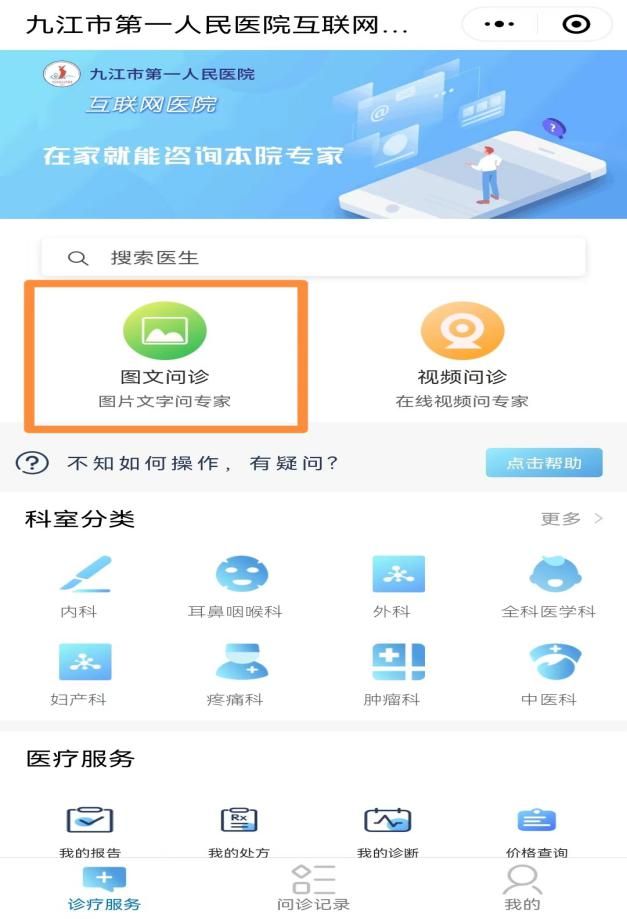
Task: Start 图文问诊 picture-text consultation
Action: click(165, 355)
